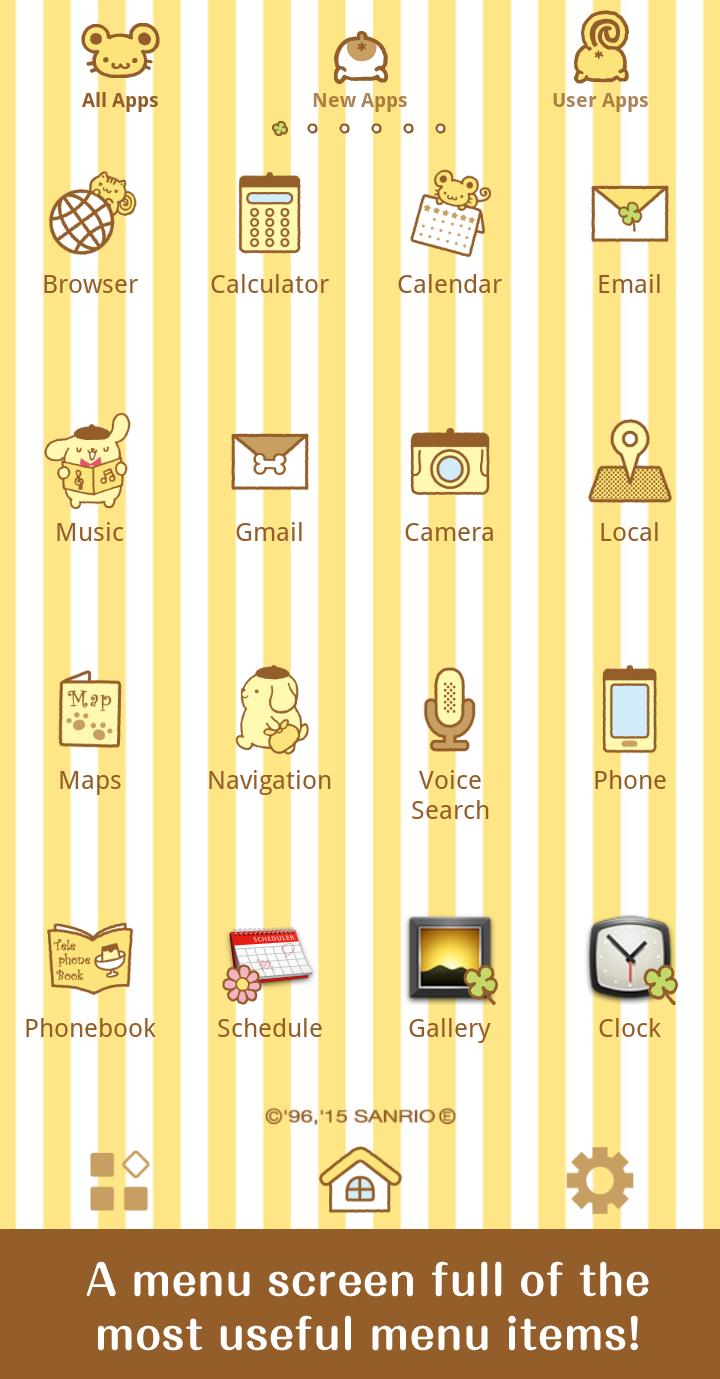
Task: Switch to the User Apps tab
Action: pos(599,60)
